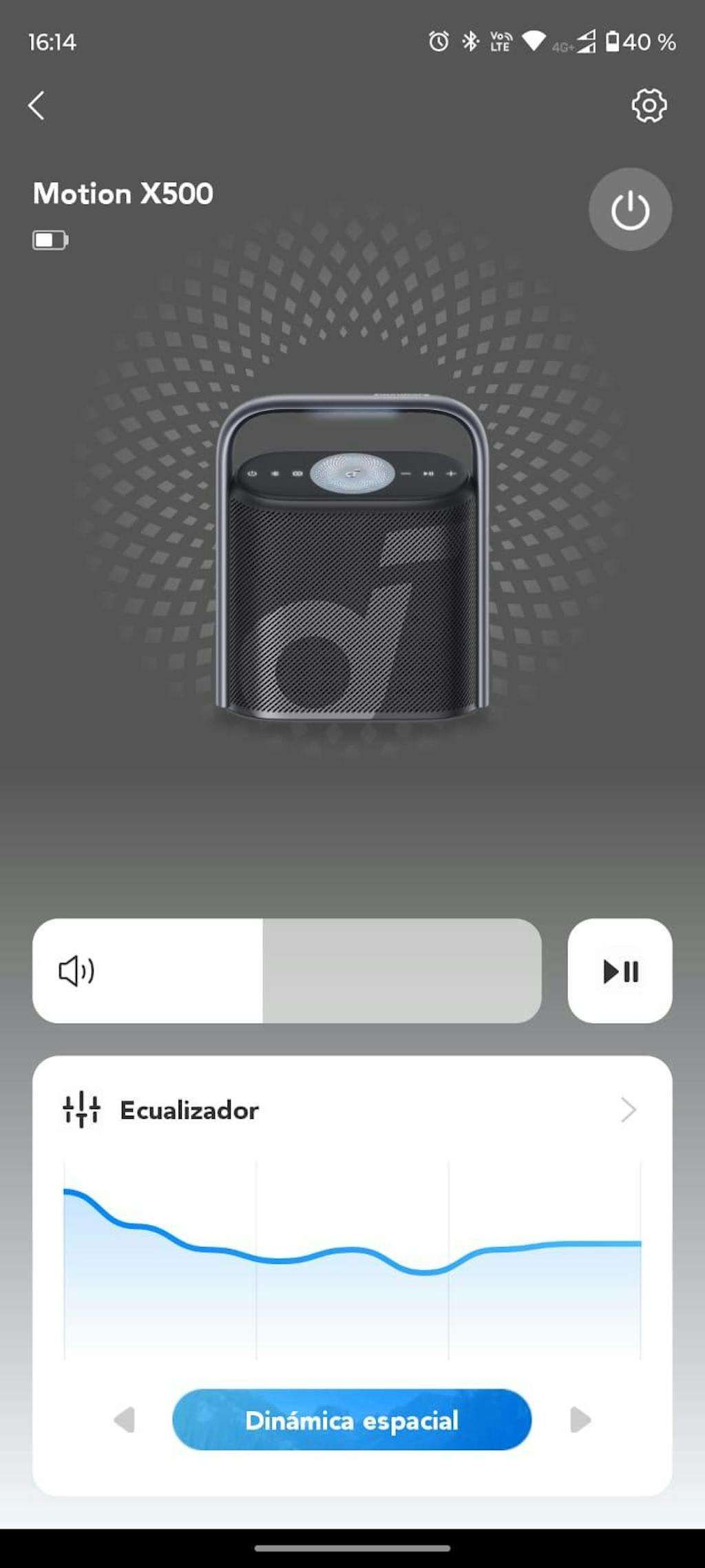Image resolution: width=705 pixels, height=1568 pixels.
Task: Tap the Bluetooth icon in the status bar
Action: coord(470,41)
